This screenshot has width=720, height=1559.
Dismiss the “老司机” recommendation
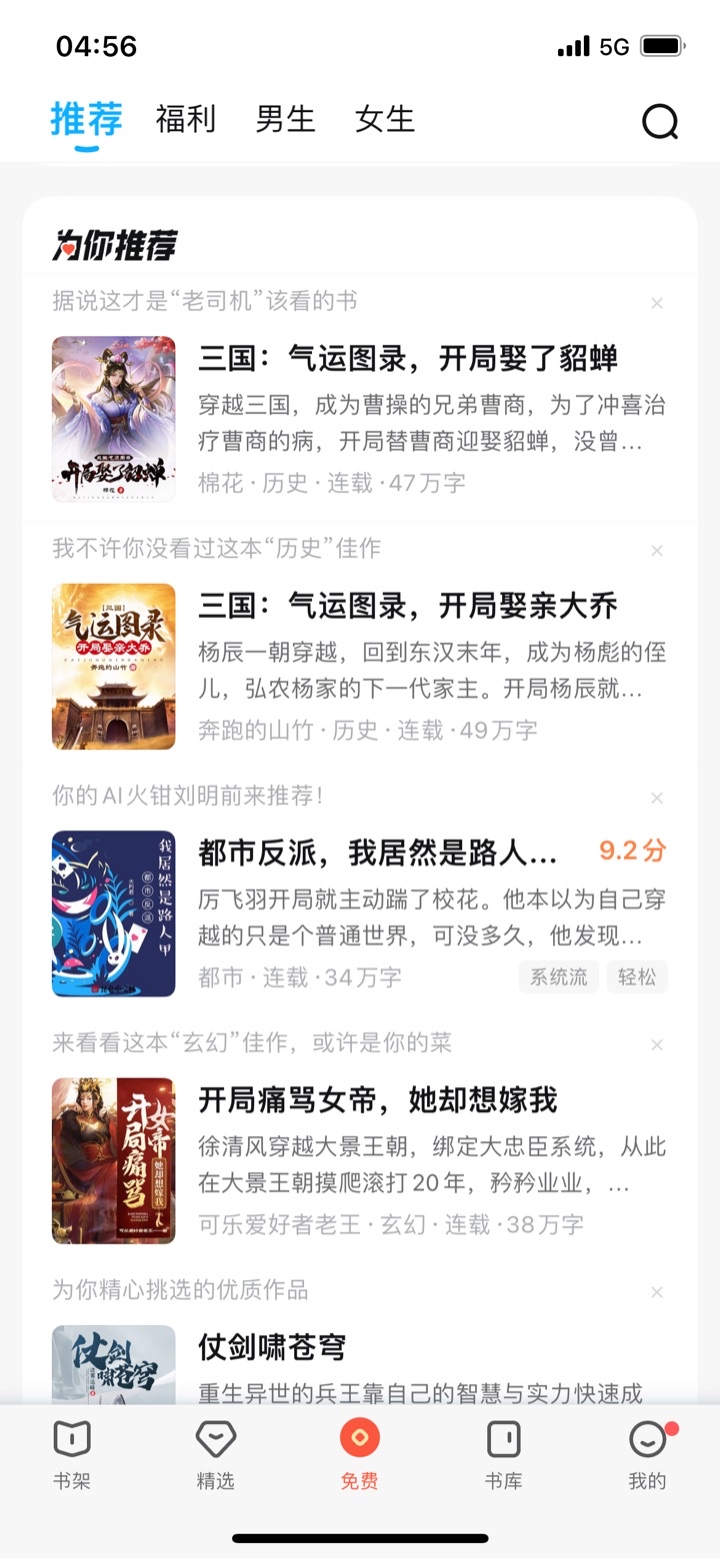click(x=657, y=303)
